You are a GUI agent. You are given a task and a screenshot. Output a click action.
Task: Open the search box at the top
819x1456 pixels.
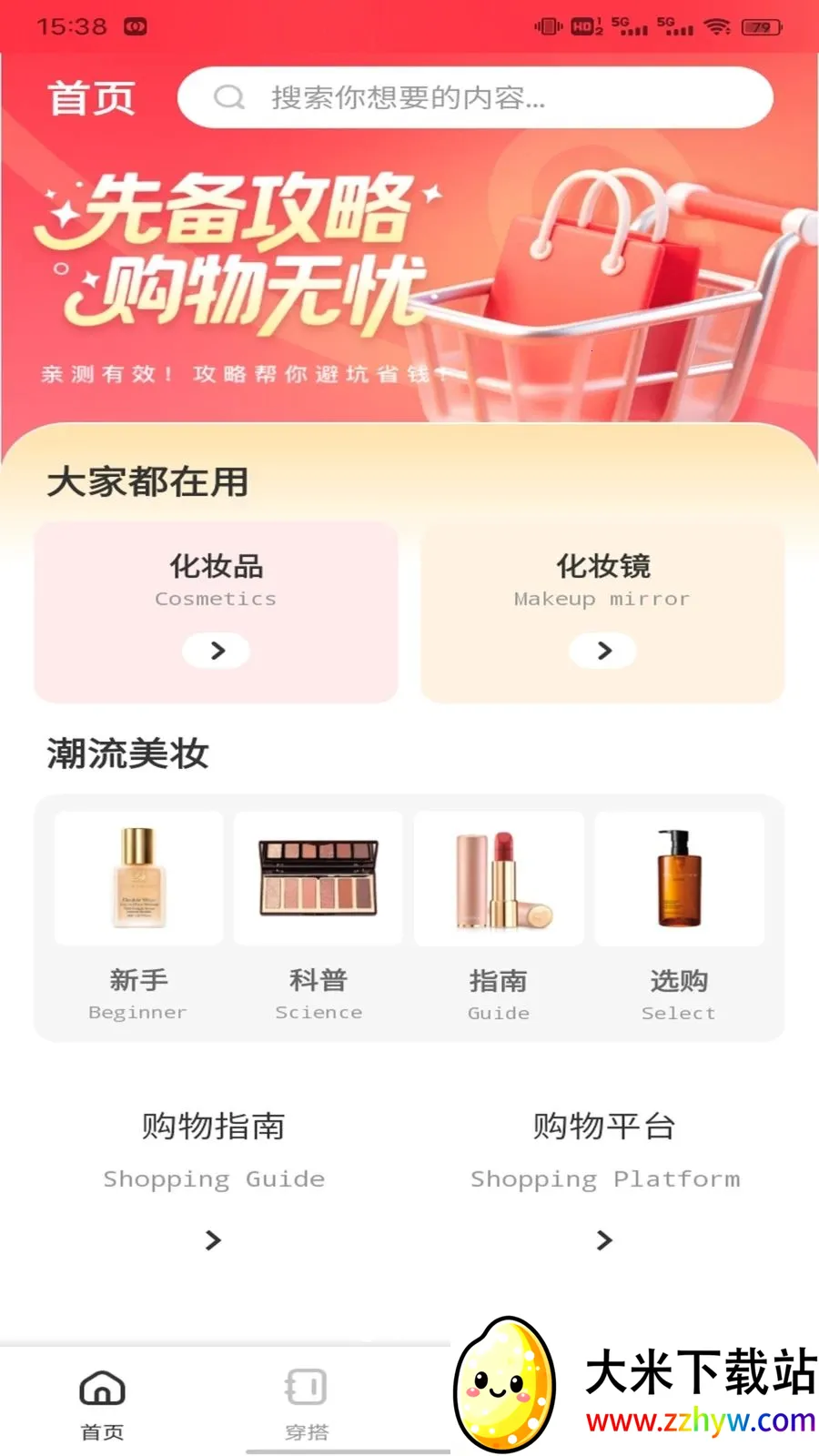(x=475, y=97)
